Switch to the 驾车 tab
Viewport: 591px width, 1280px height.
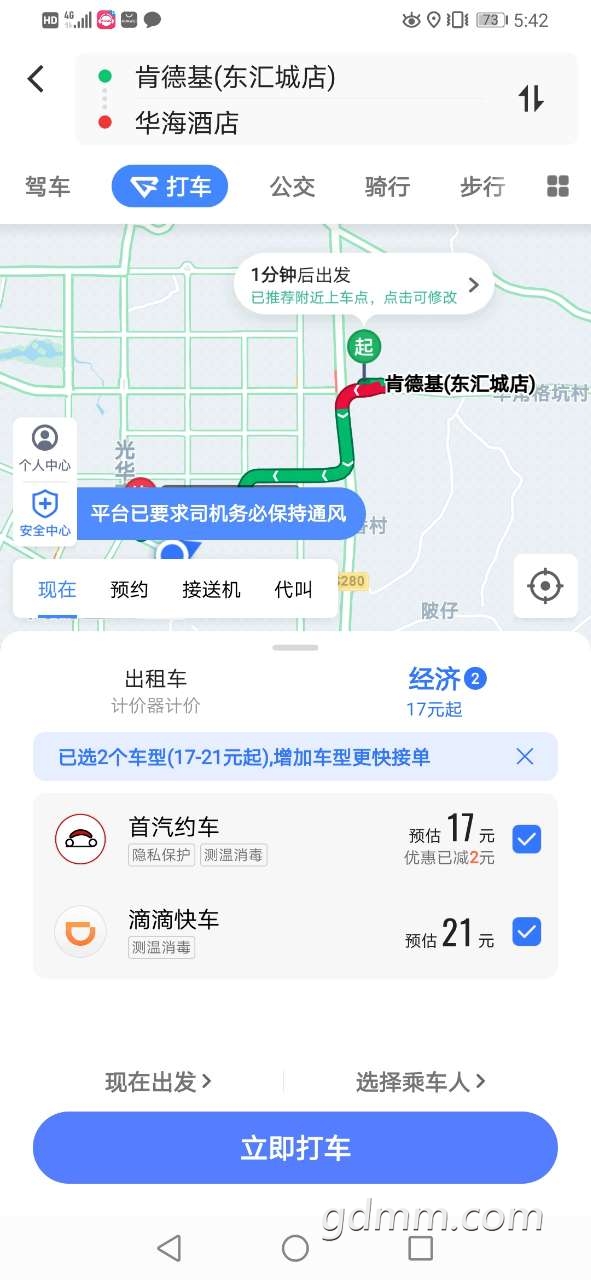(47, 186)
